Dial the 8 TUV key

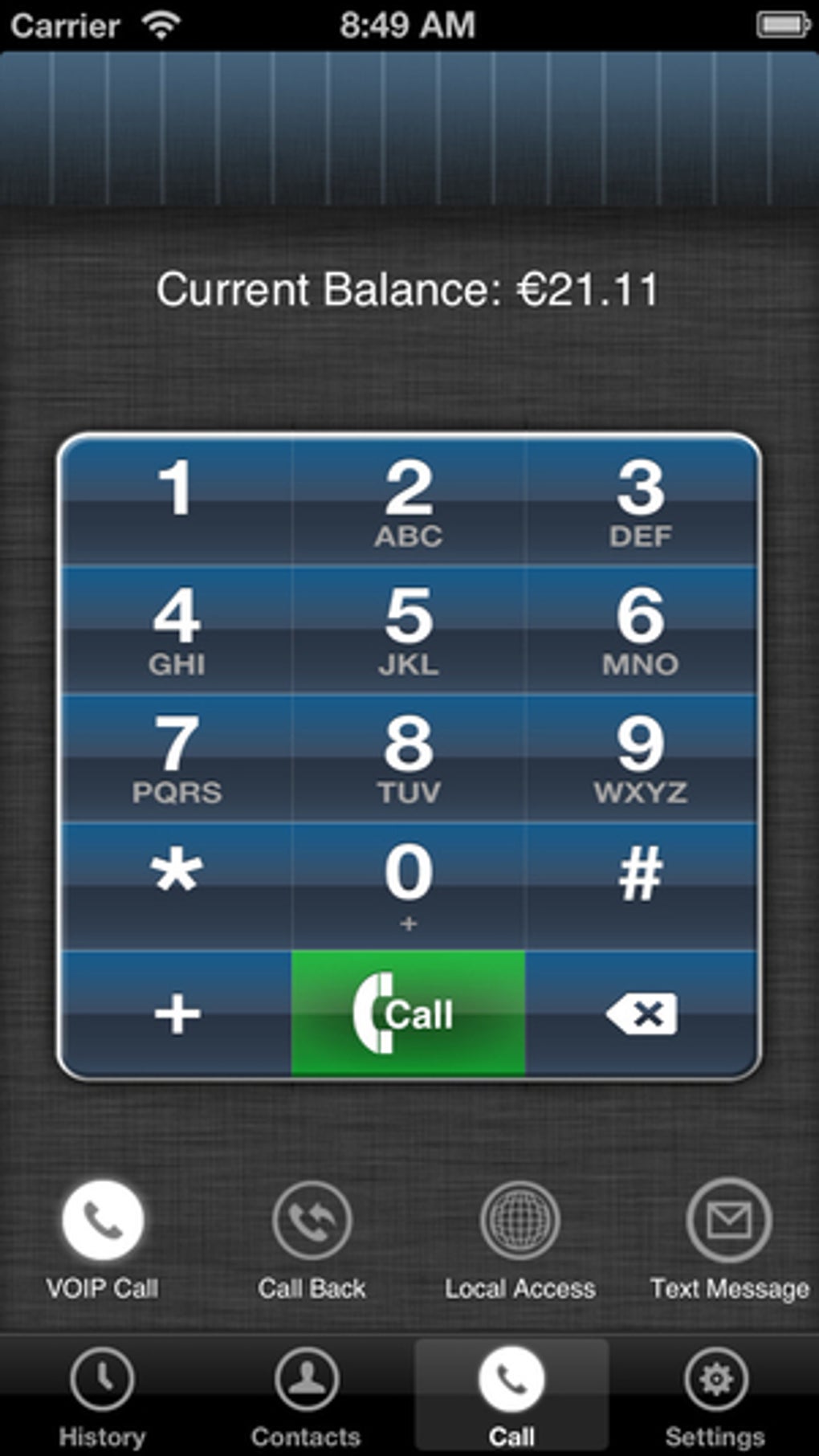[x=409, y=758]
